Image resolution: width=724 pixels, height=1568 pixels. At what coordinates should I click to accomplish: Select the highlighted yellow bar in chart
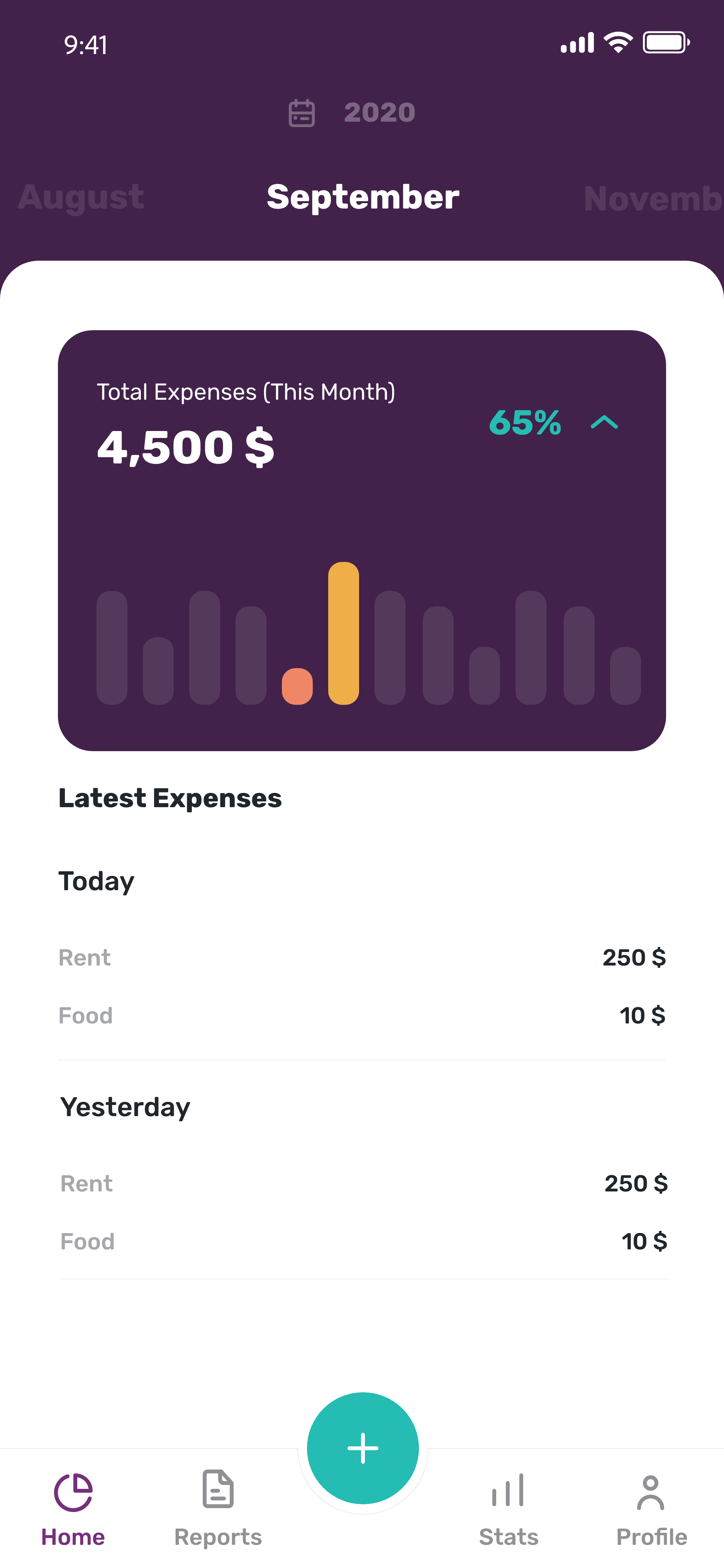pos(343,633)
